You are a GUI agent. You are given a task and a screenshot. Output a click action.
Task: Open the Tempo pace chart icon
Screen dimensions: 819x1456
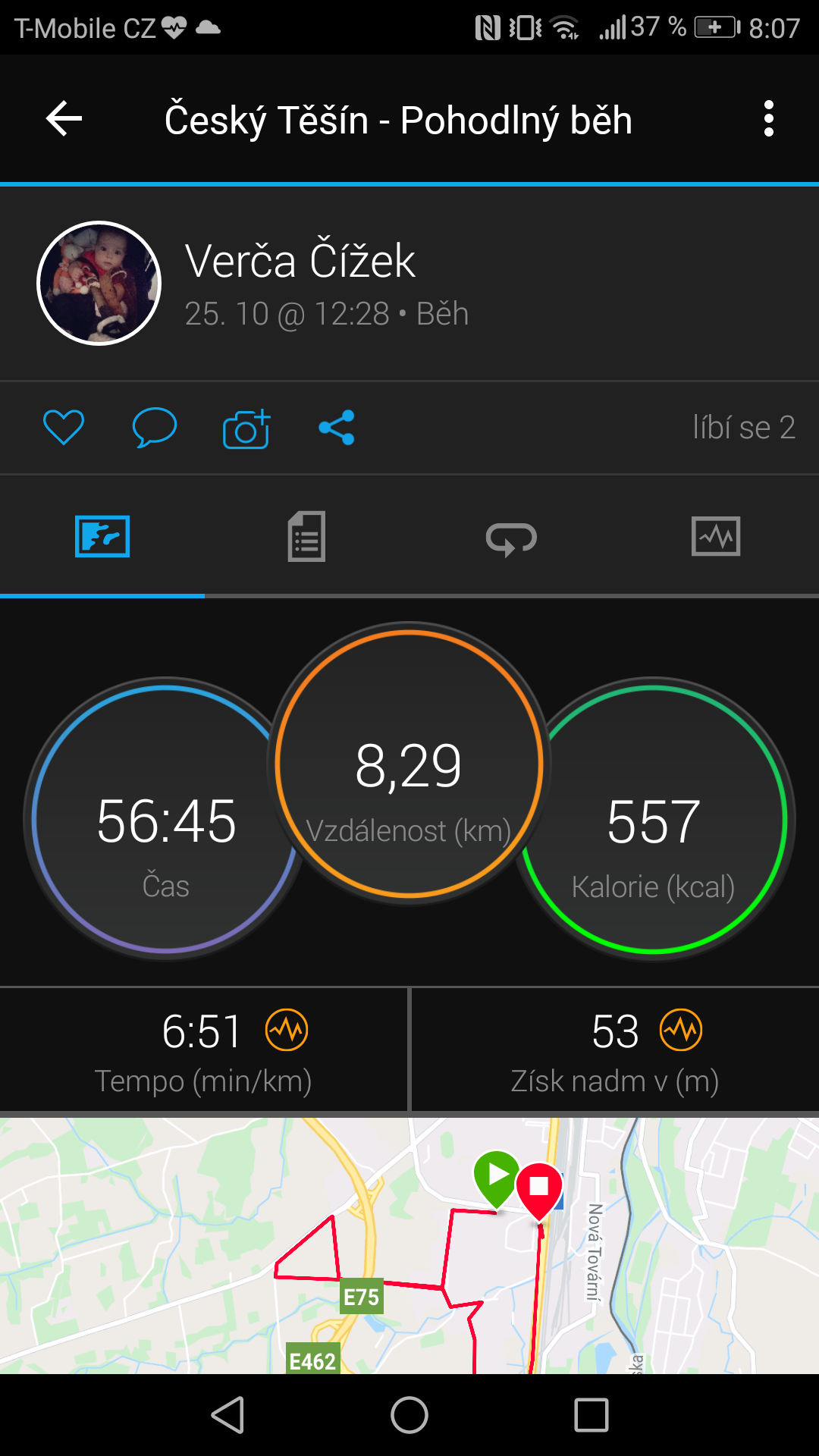click(287, 1030)
